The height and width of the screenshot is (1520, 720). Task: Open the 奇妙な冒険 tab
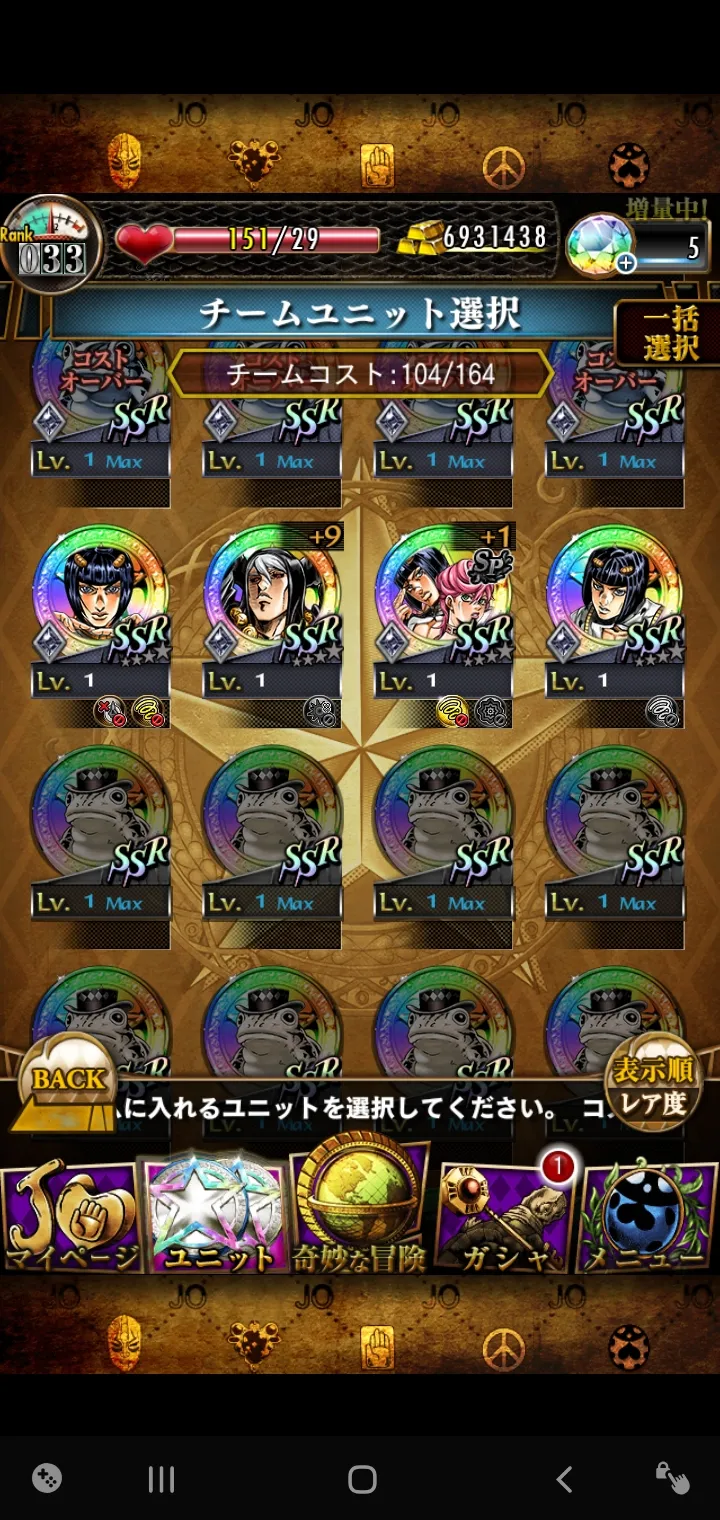tap(358, 1210)
